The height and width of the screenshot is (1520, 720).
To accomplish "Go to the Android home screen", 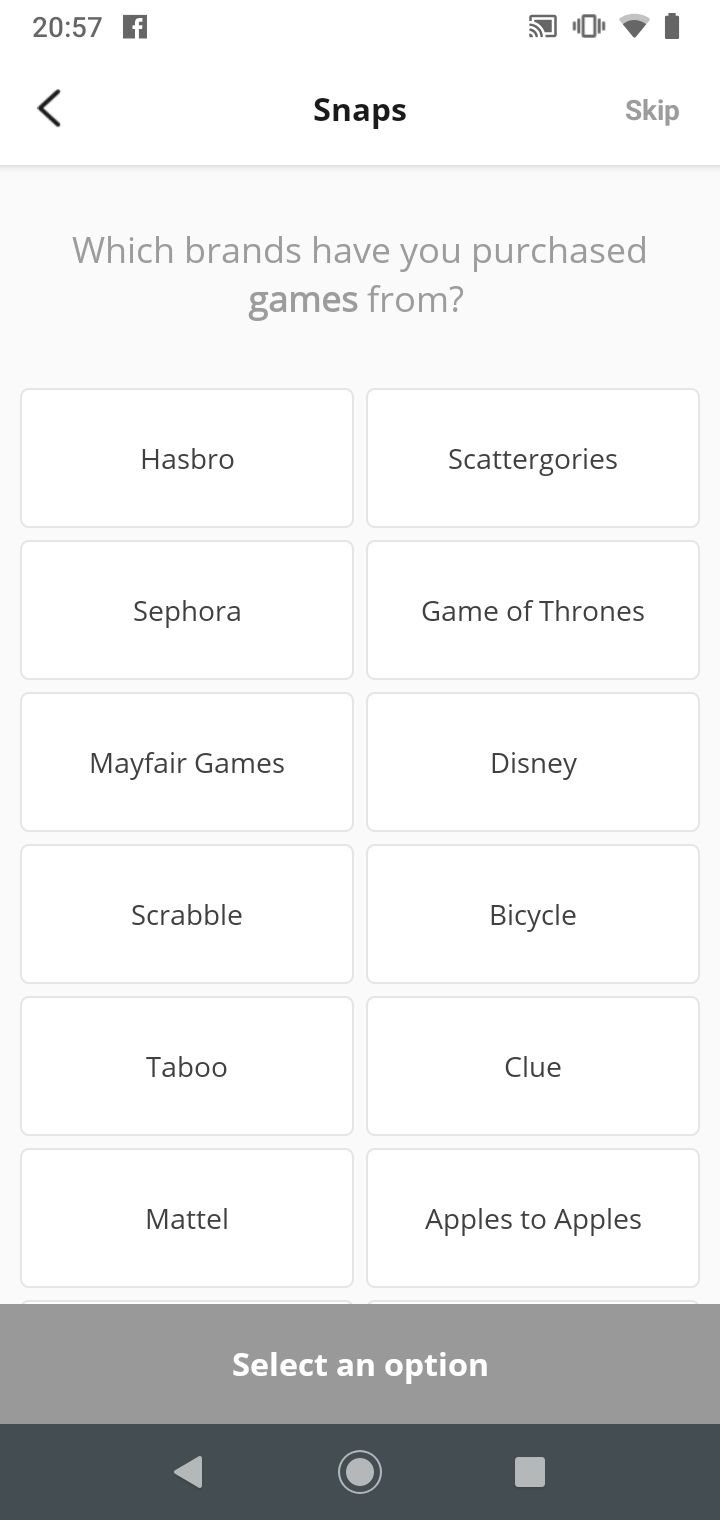I will point(360,1472).
